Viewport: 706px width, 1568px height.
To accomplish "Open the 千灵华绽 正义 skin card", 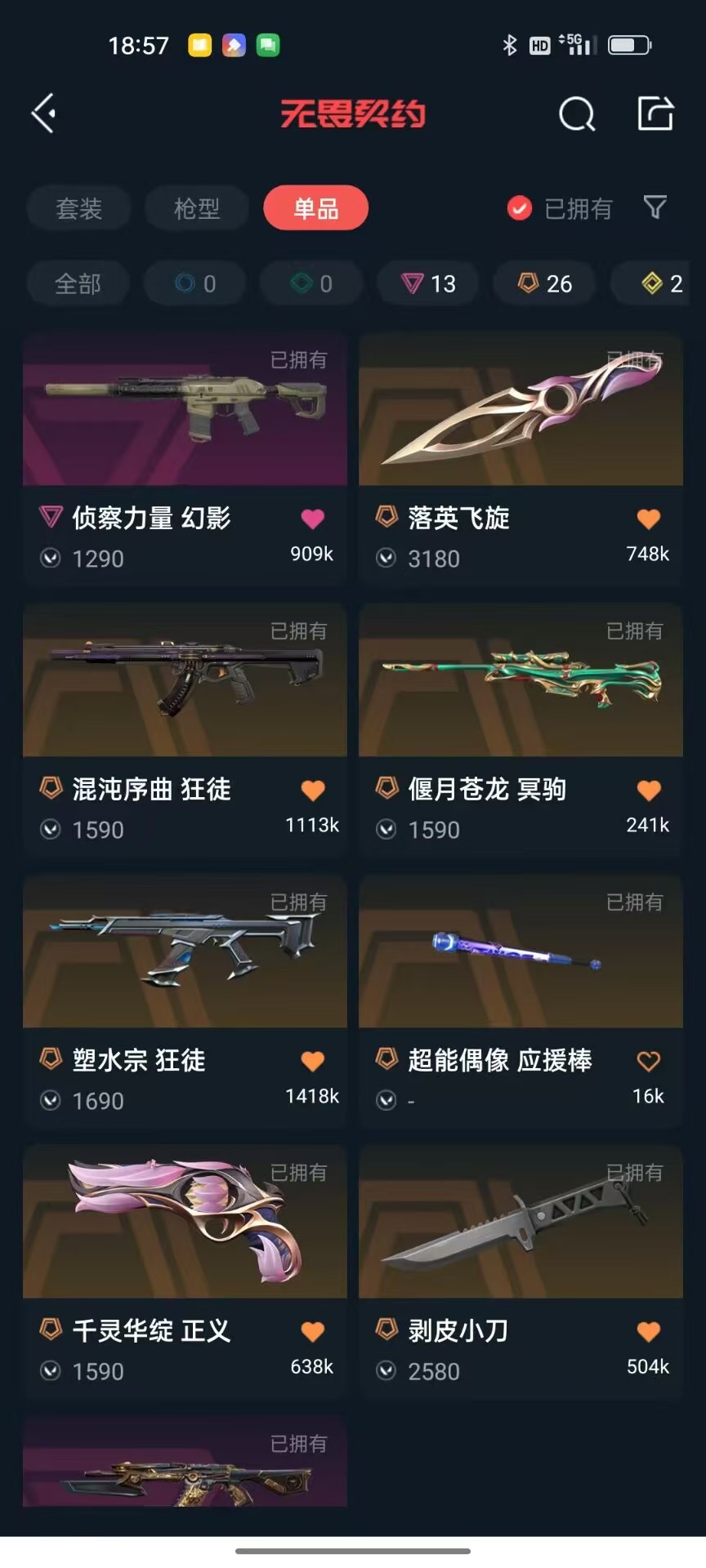I will point(185,1272).
